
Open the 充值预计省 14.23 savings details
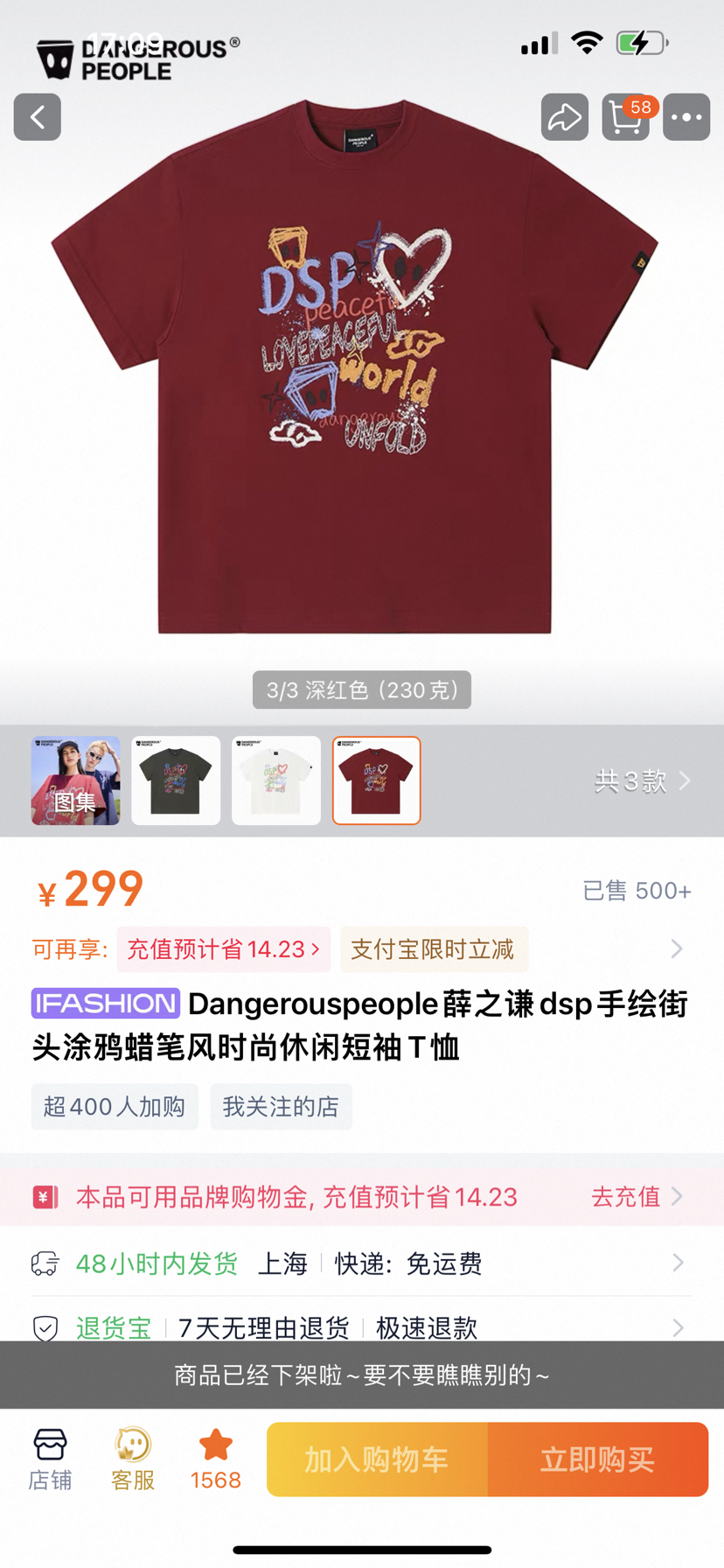223,948
